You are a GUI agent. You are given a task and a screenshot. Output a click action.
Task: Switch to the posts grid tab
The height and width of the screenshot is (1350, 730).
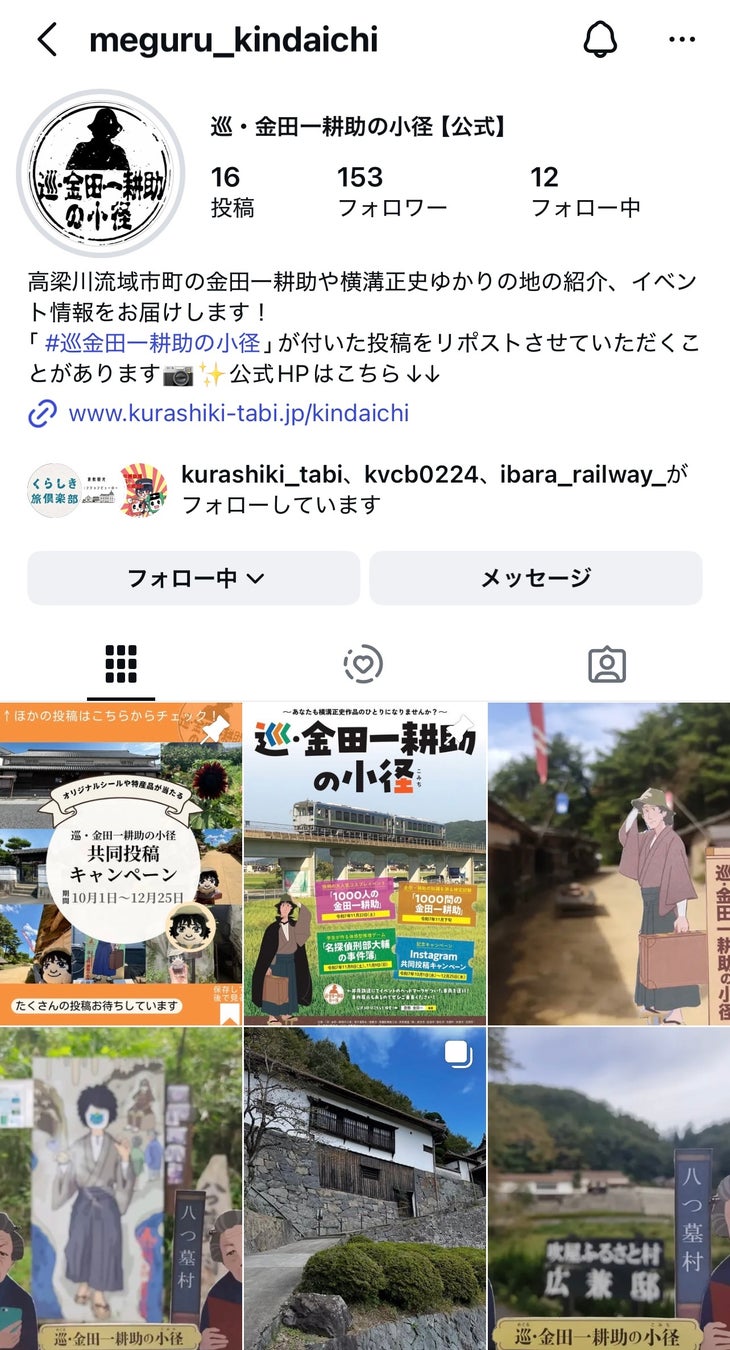(x=121, y=664)
